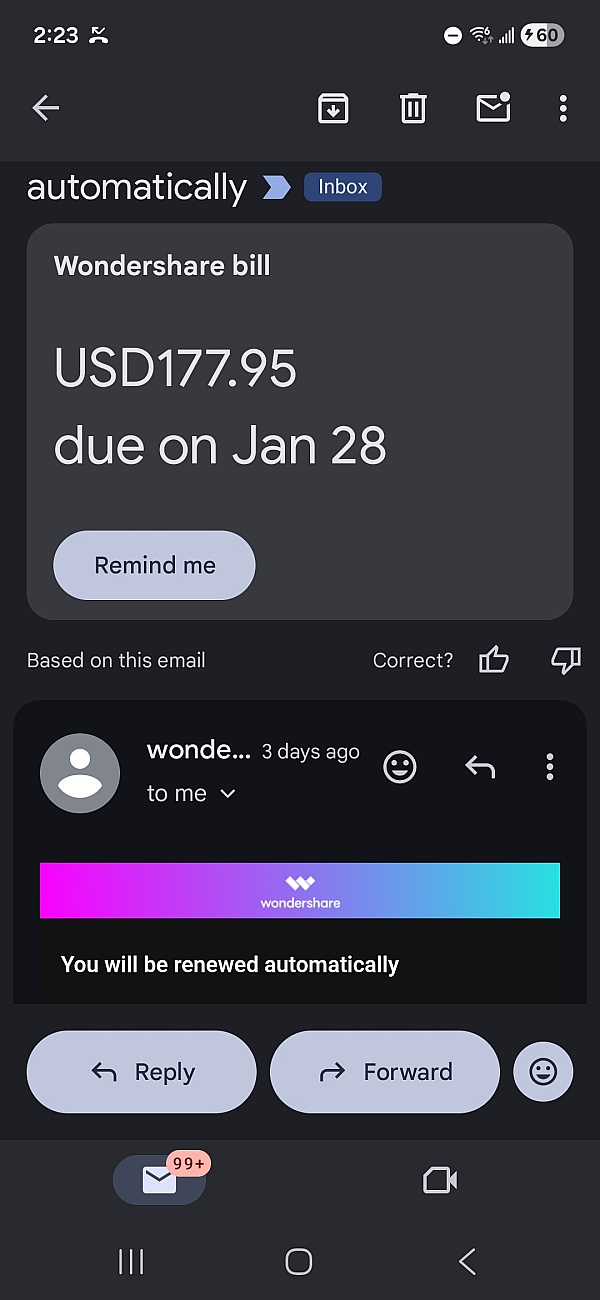Reply using the arrow in message header
The image size is (600, 1300).
click(x=480, y=767)
